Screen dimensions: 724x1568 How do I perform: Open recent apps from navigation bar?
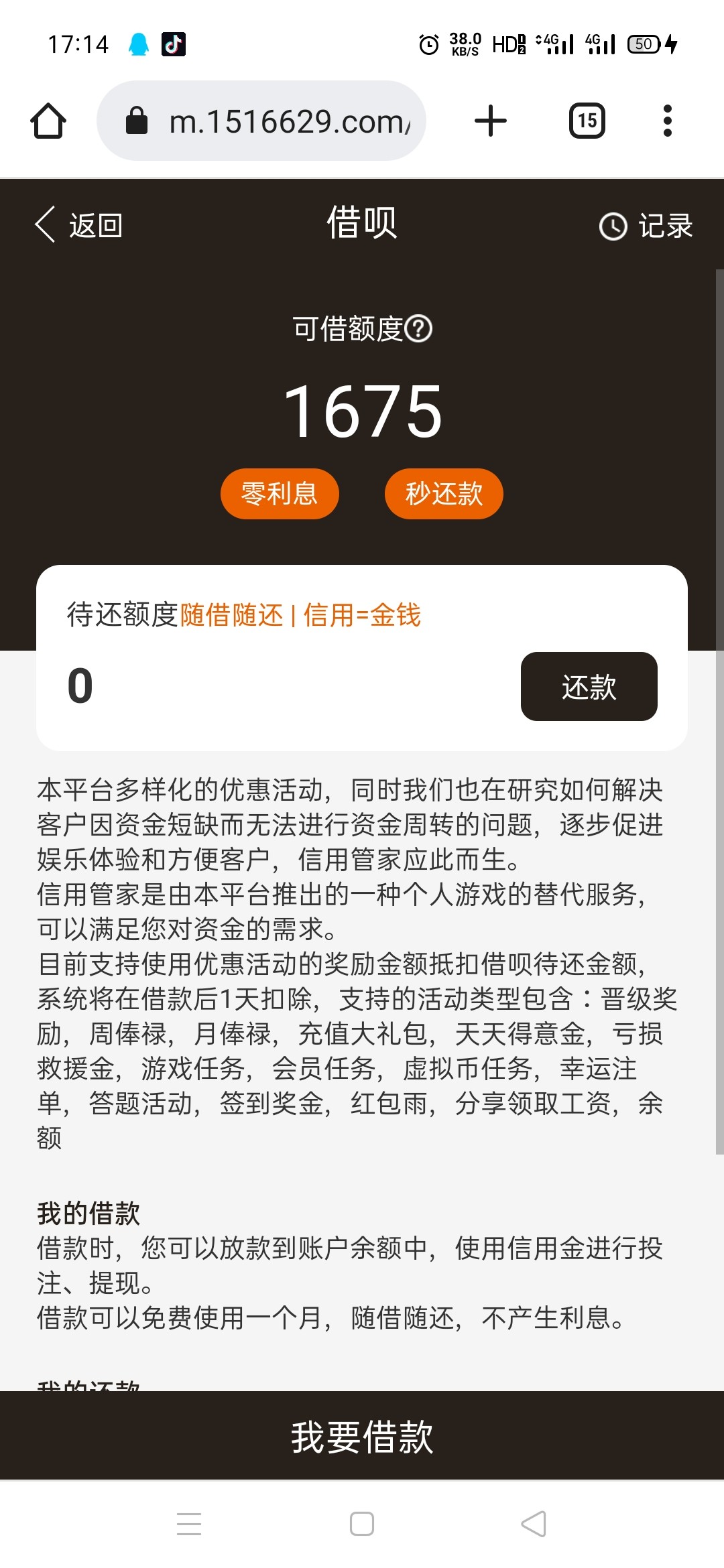(189, 1524)
